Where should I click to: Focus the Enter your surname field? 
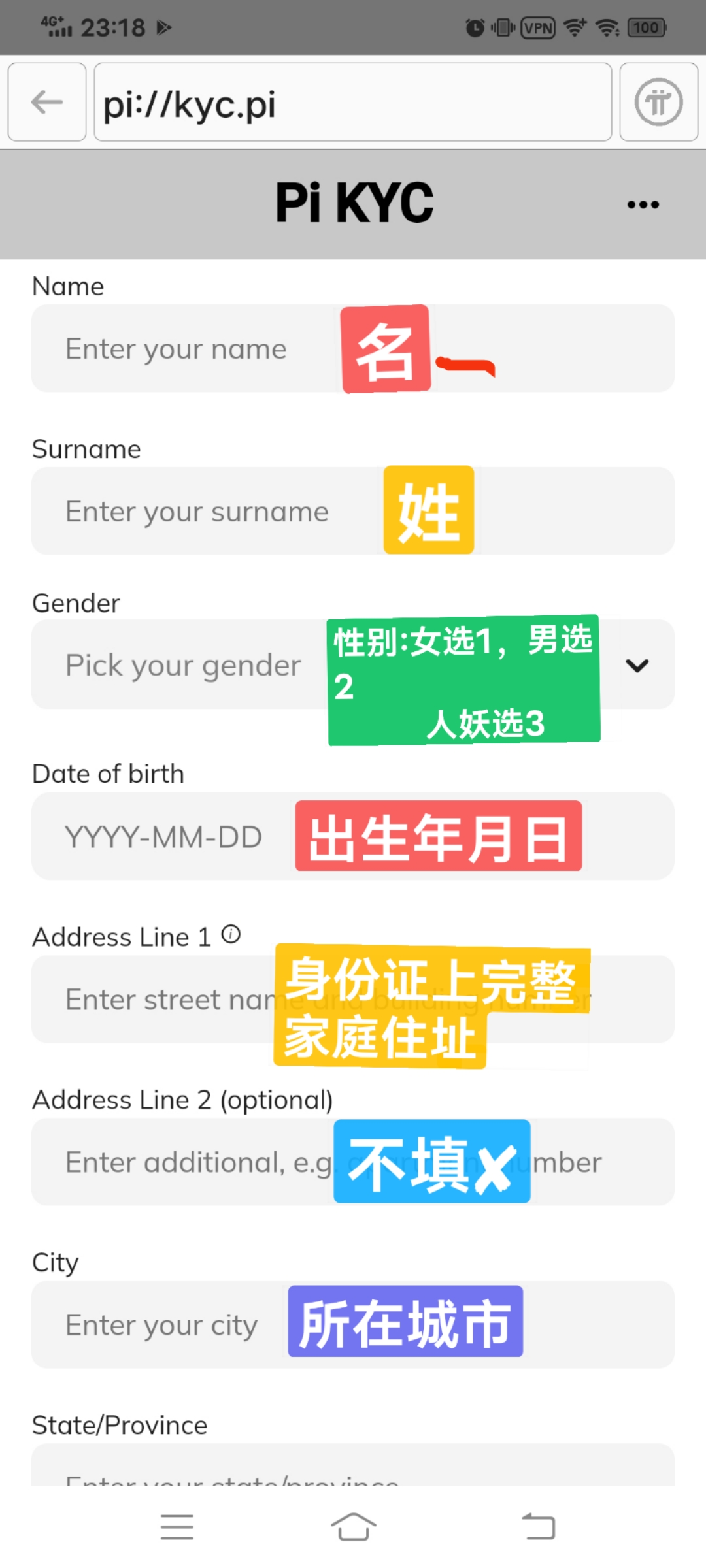pyautogui.click(x=353, y=511)
